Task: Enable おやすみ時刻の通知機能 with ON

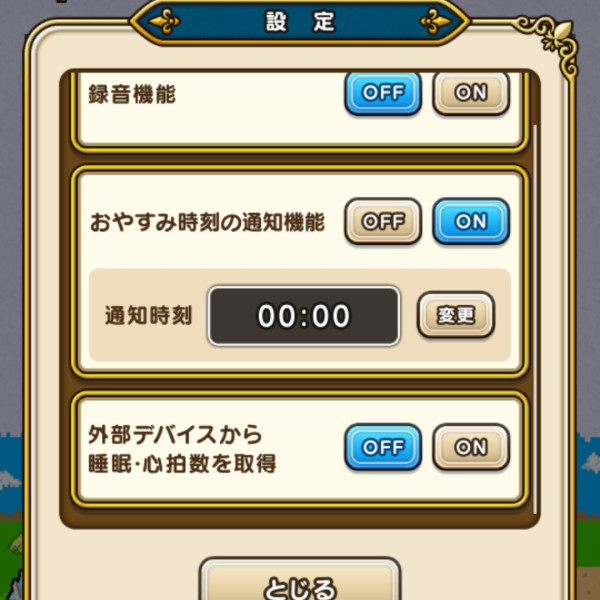Action: (470, 222)
